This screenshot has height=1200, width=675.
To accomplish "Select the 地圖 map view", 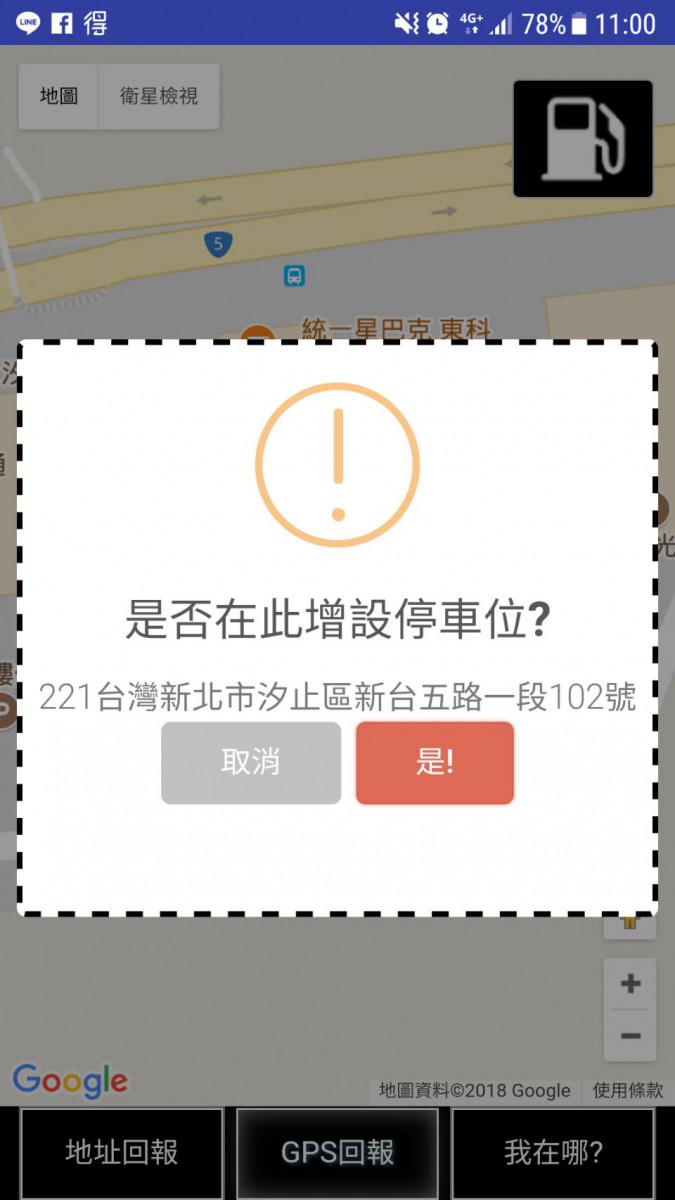I will [x=59, y=96].
